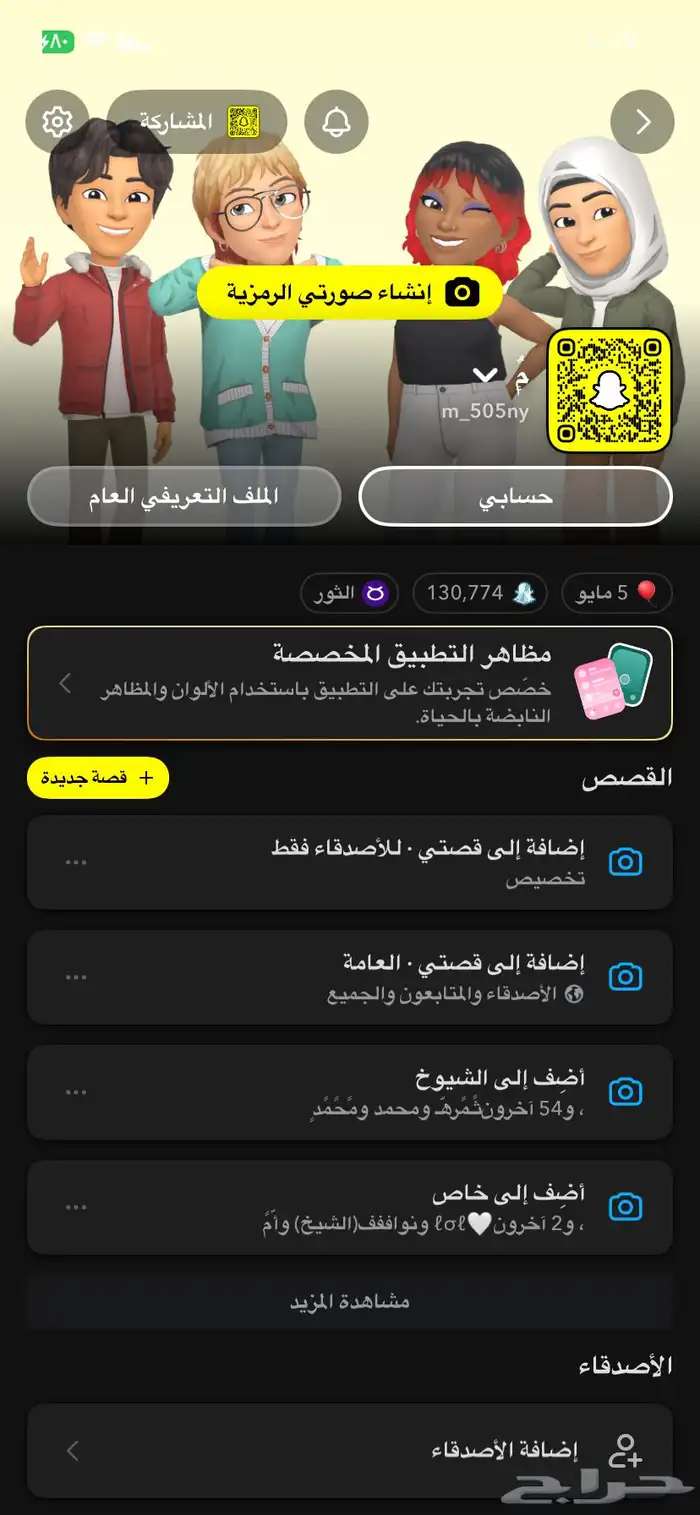This screenshot has width=700, height=1515.
Task: Tap the 5 مايو birthday chip
Action: pyautogui.click(x=616, y=593)
